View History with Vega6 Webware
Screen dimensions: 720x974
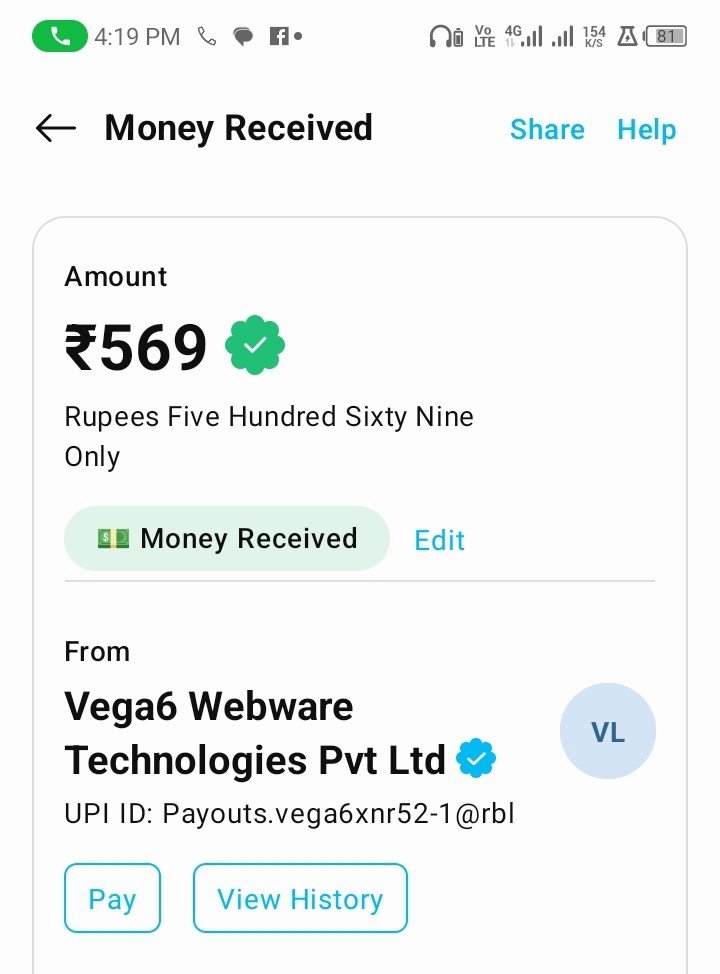[x=300, y=898]
